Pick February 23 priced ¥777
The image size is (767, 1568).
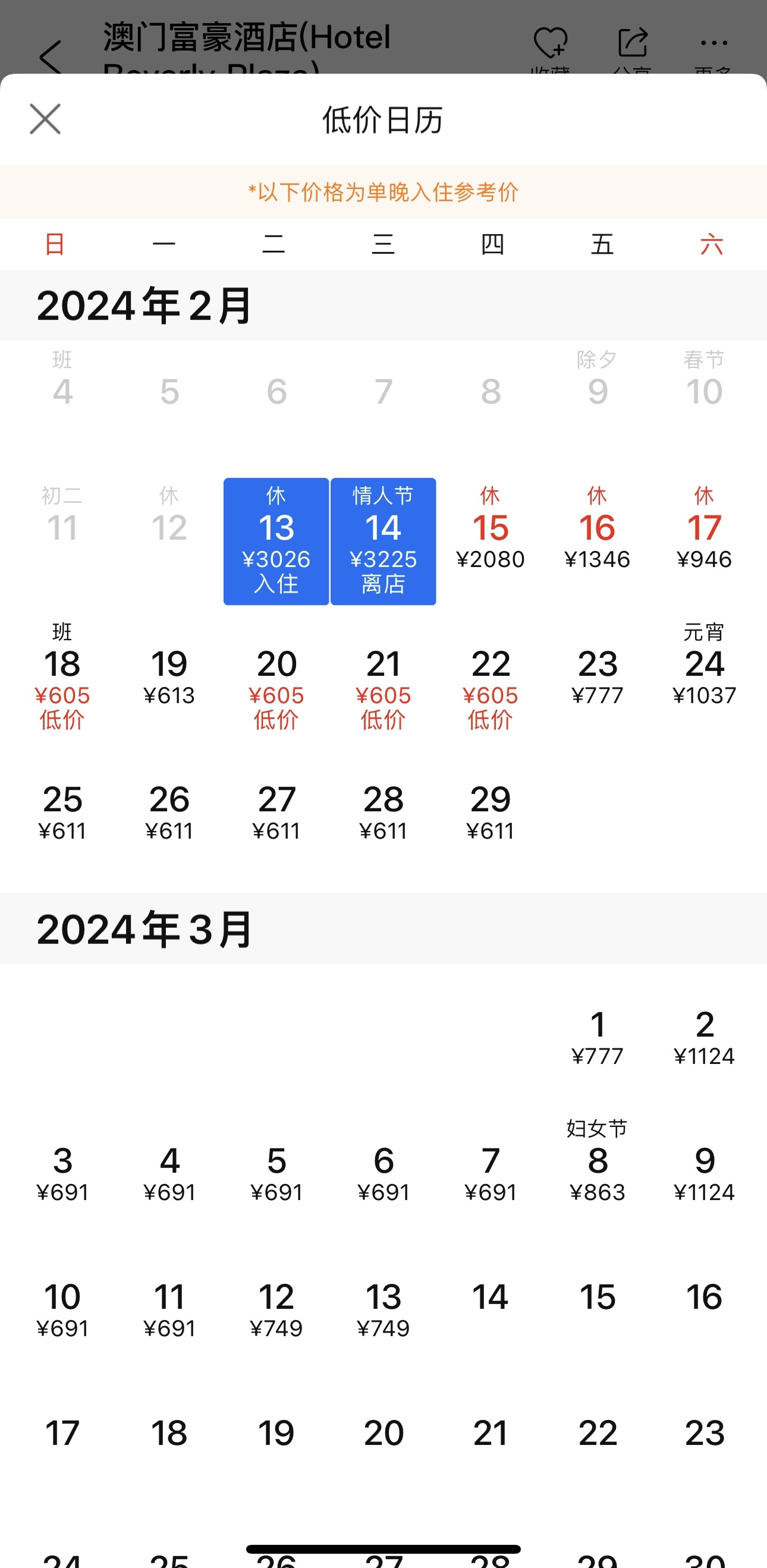click(x=598, y=676)
